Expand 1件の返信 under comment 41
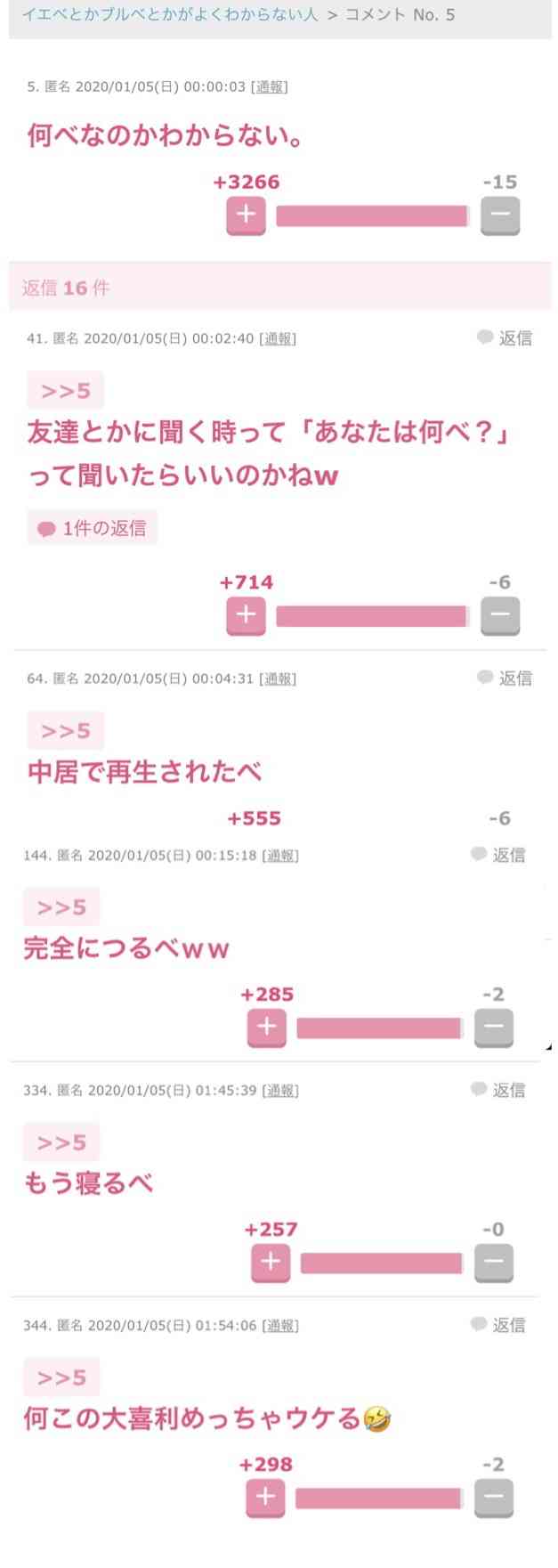The image size is (558, 1568). point(93,528)
